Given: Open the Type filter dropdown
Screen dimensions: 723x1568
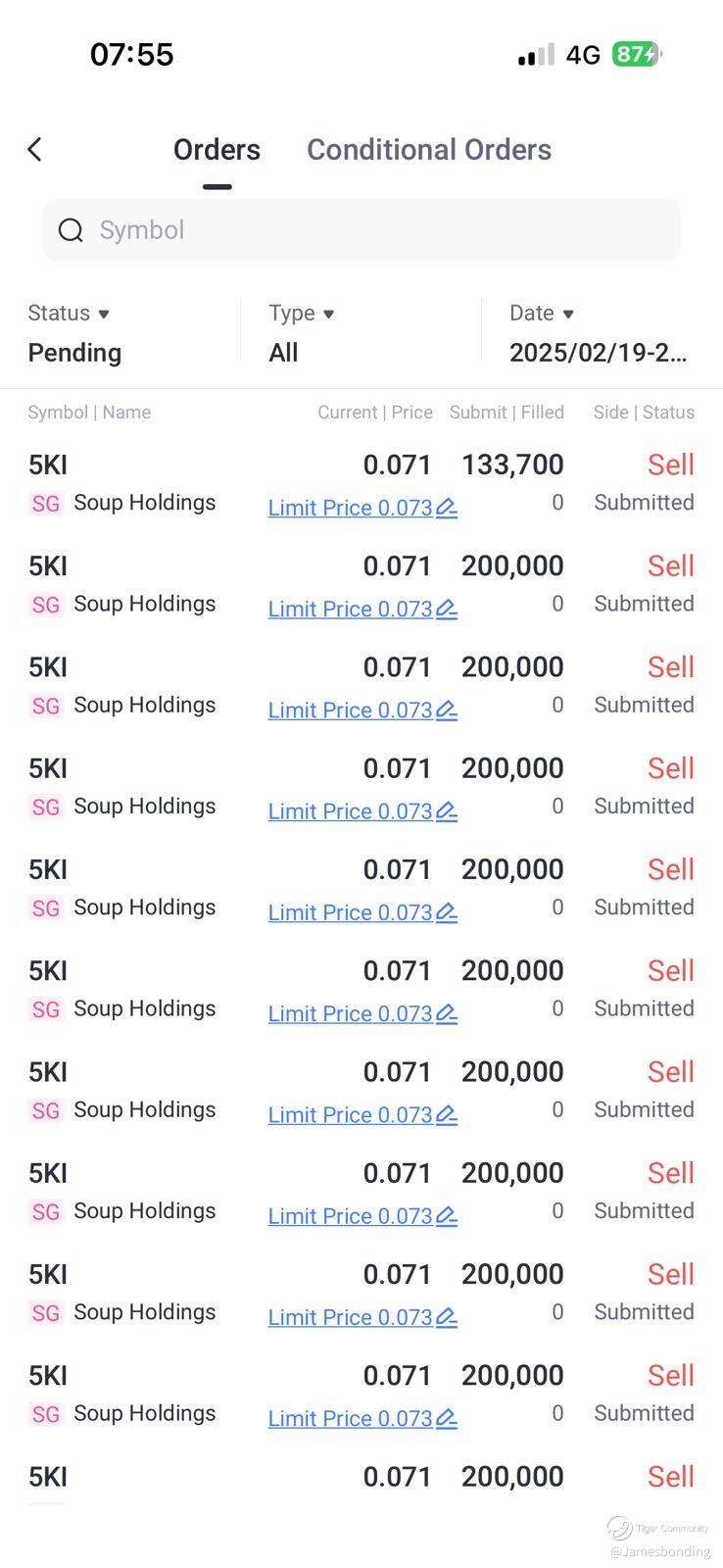Looking at the screenshot, I should click(302, 333).
